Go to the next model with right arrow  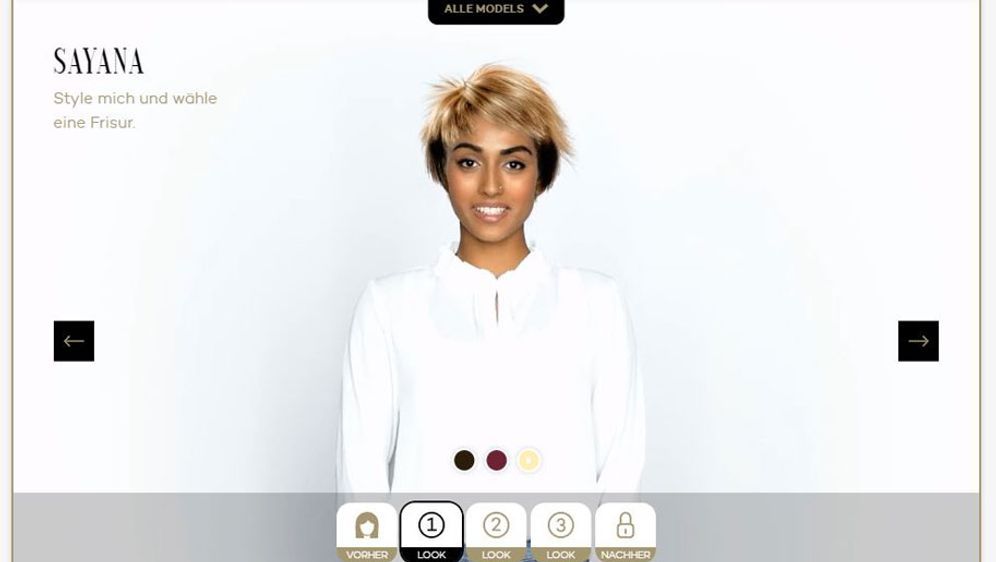coord(918,341)
